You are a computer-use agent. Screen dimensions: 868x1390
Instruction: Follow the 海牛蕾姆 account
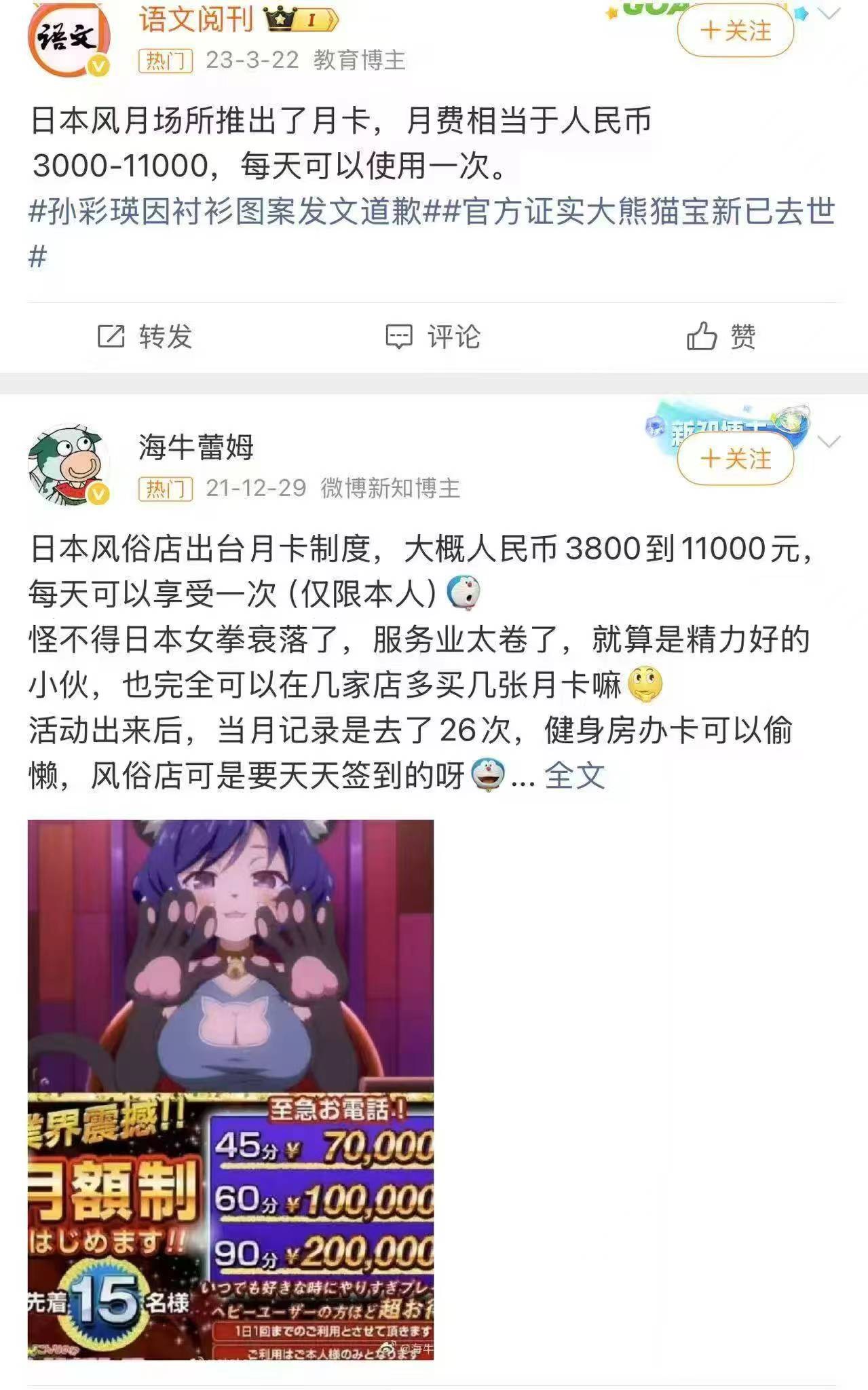tap(735, 459)
